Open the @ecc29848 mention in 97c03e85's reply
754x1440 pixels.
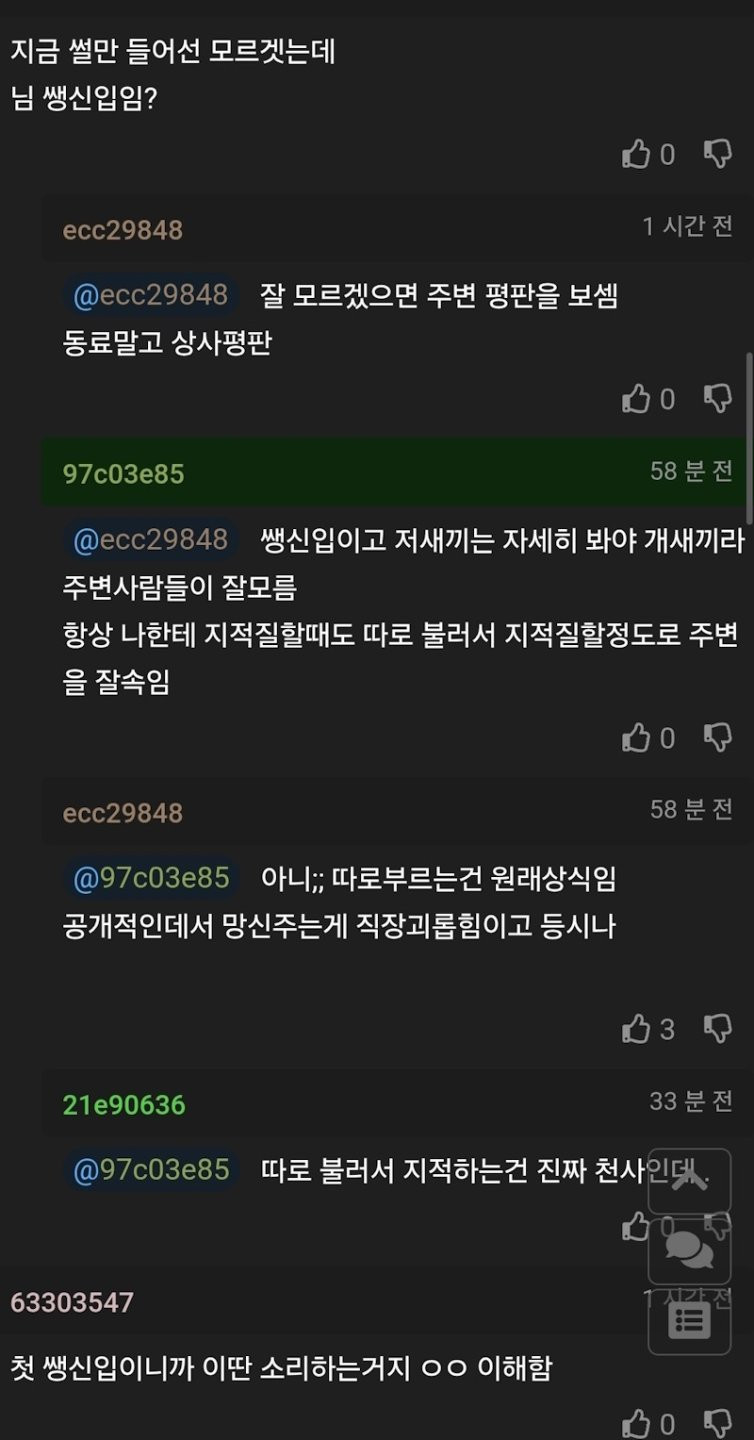click(x=151, y=540)
